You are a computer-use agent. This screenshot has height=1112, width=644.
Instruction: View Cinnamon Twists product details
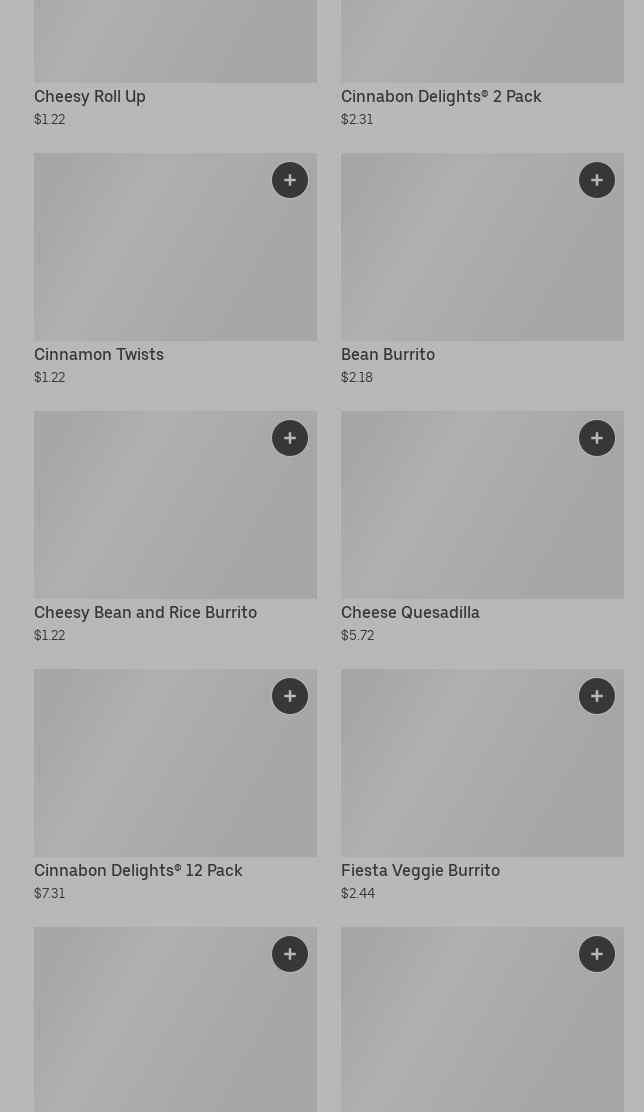pyautogui.click(x=175, y=269)
